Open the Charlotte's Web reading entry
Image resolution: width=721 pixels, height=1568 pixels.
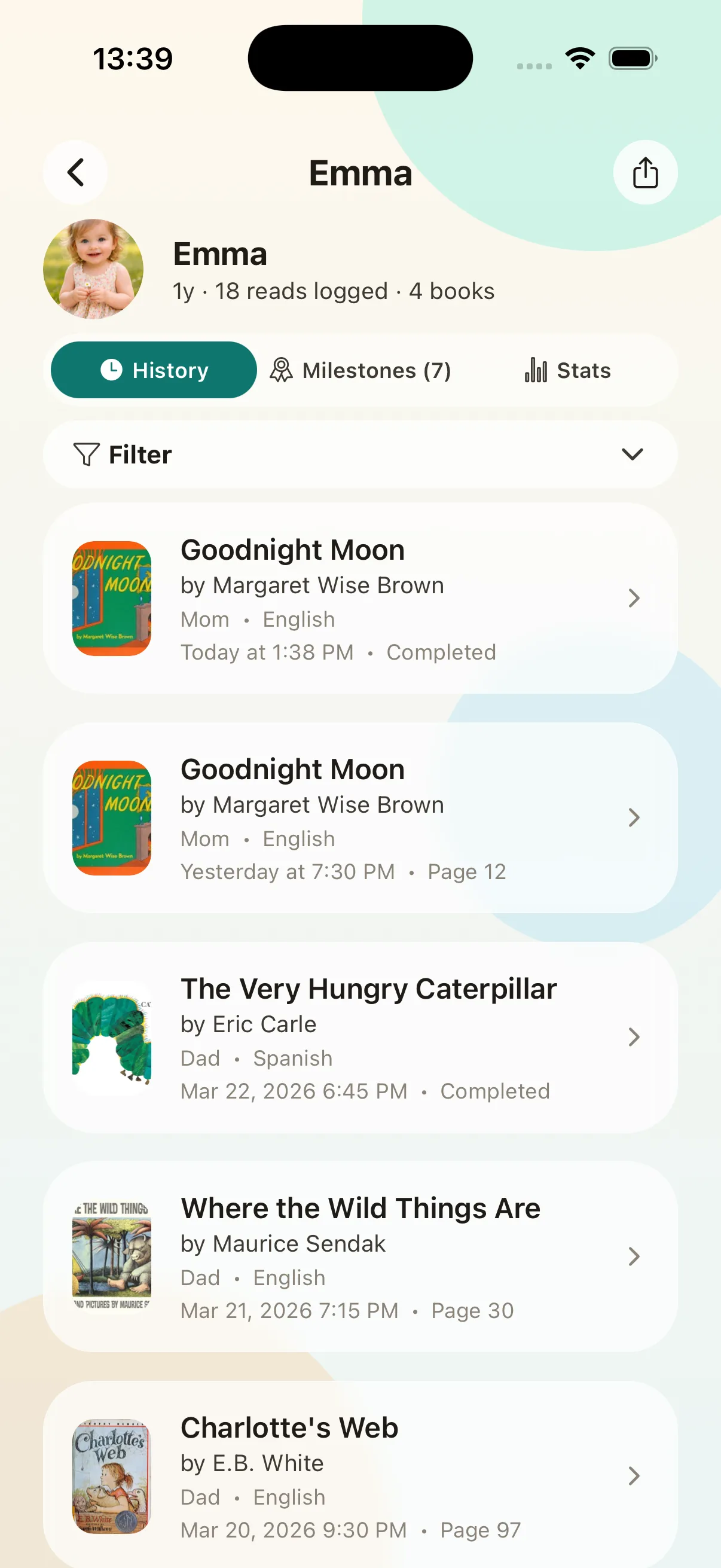pos(360,1475)
